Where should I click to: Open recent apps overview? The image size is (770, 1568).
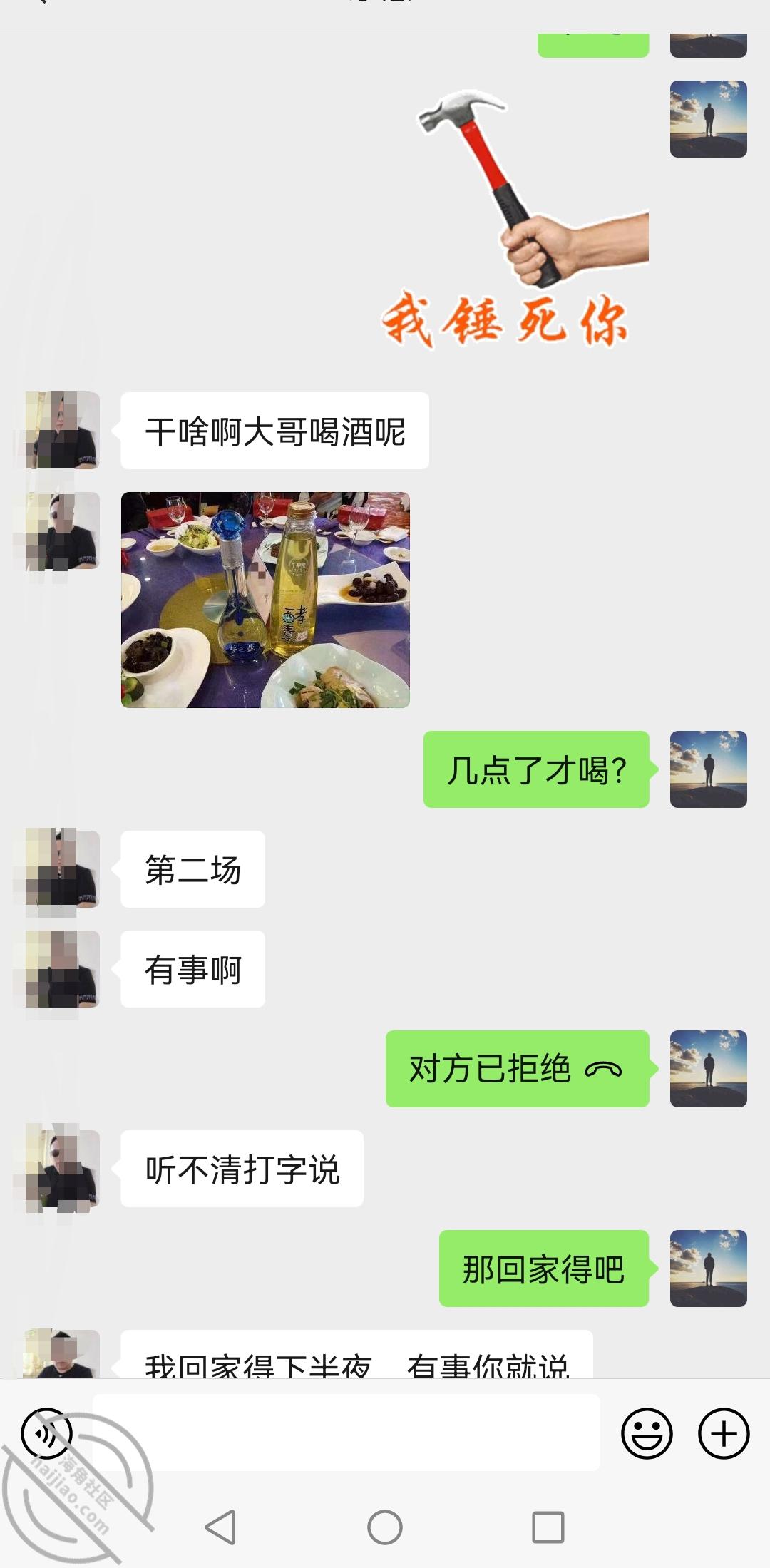coord(548,1527)
